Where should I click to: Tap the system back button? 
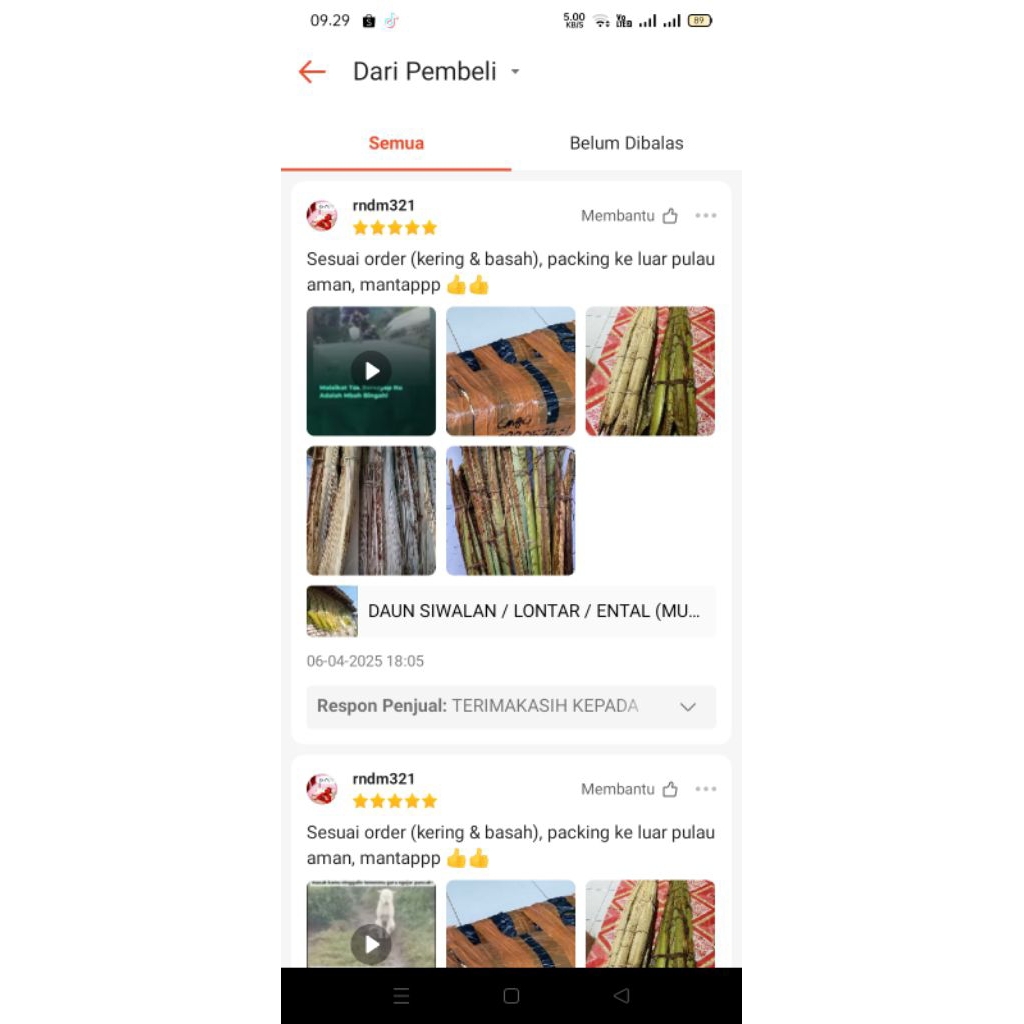tap(621, 996)
